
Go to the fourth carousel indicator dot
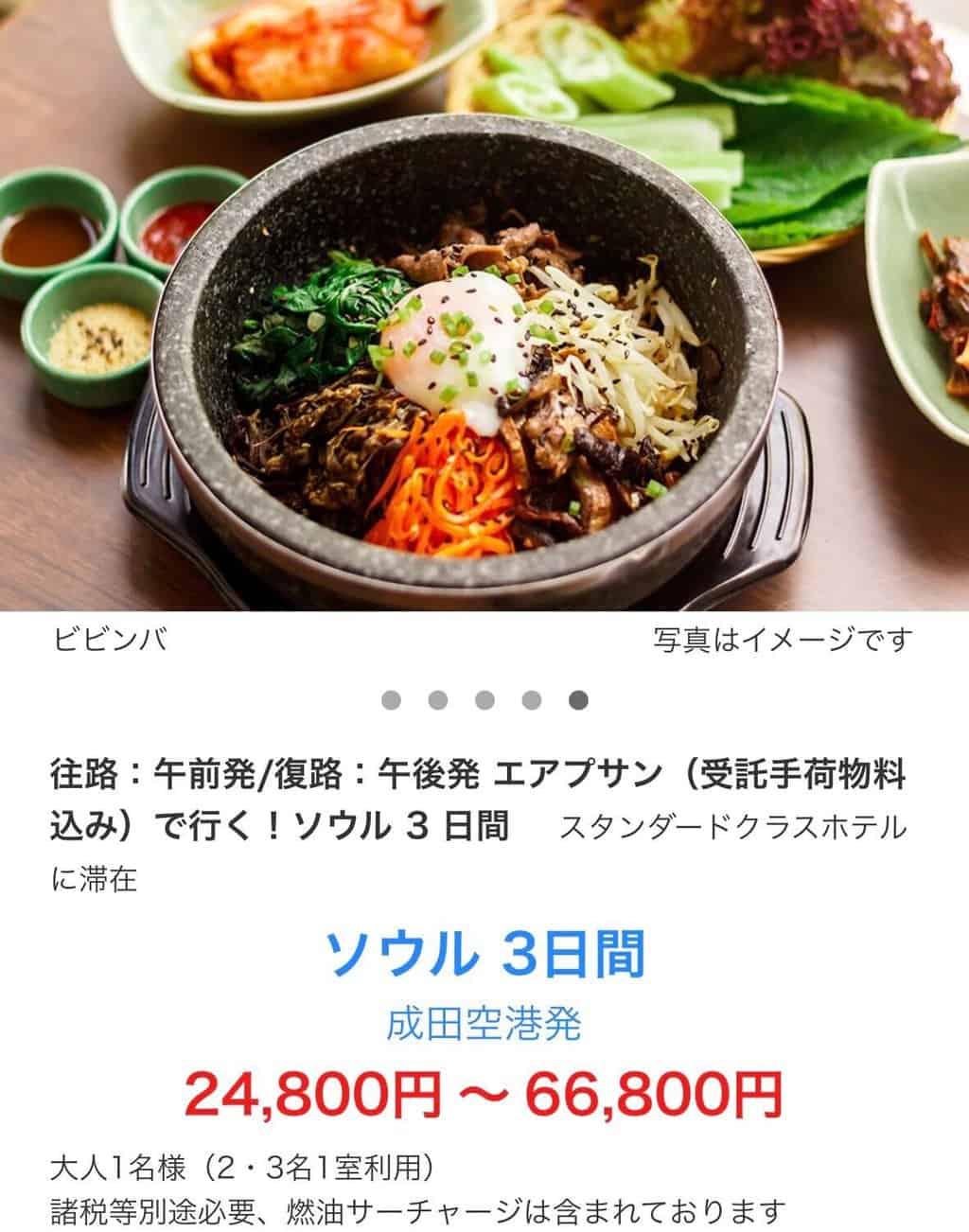click(532, 700)
